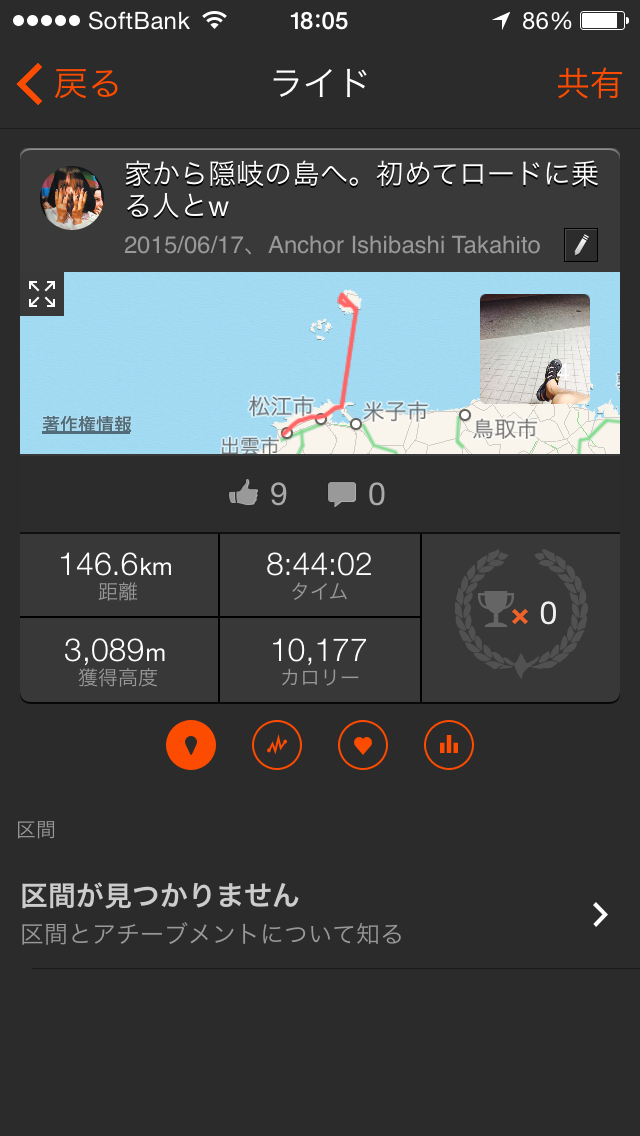The height and width of the screenshot is (1136, 640).
Task: Select the map pin tab
Action: [x=191, y=744]
